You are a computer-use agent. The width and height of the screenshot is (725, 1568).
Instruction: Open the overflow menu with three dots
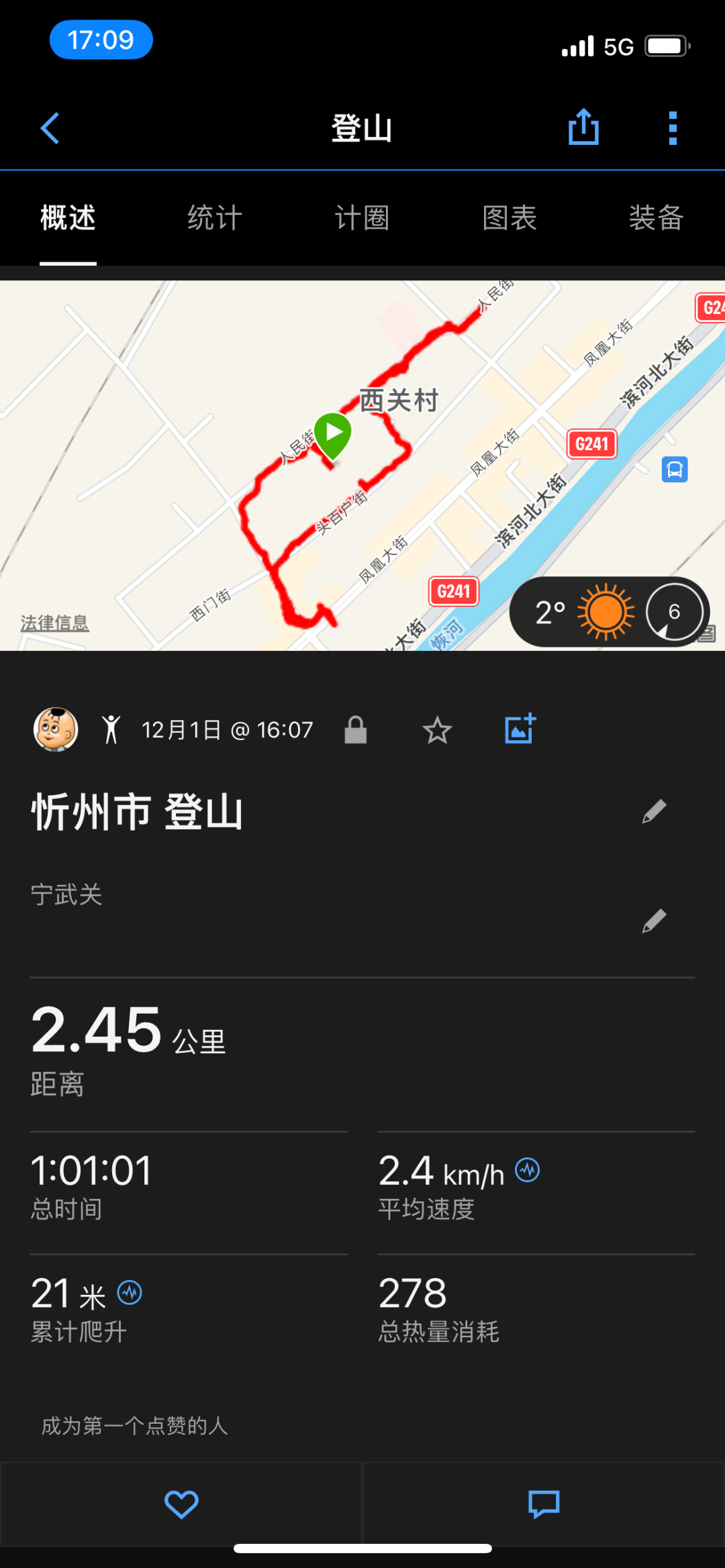672,127
